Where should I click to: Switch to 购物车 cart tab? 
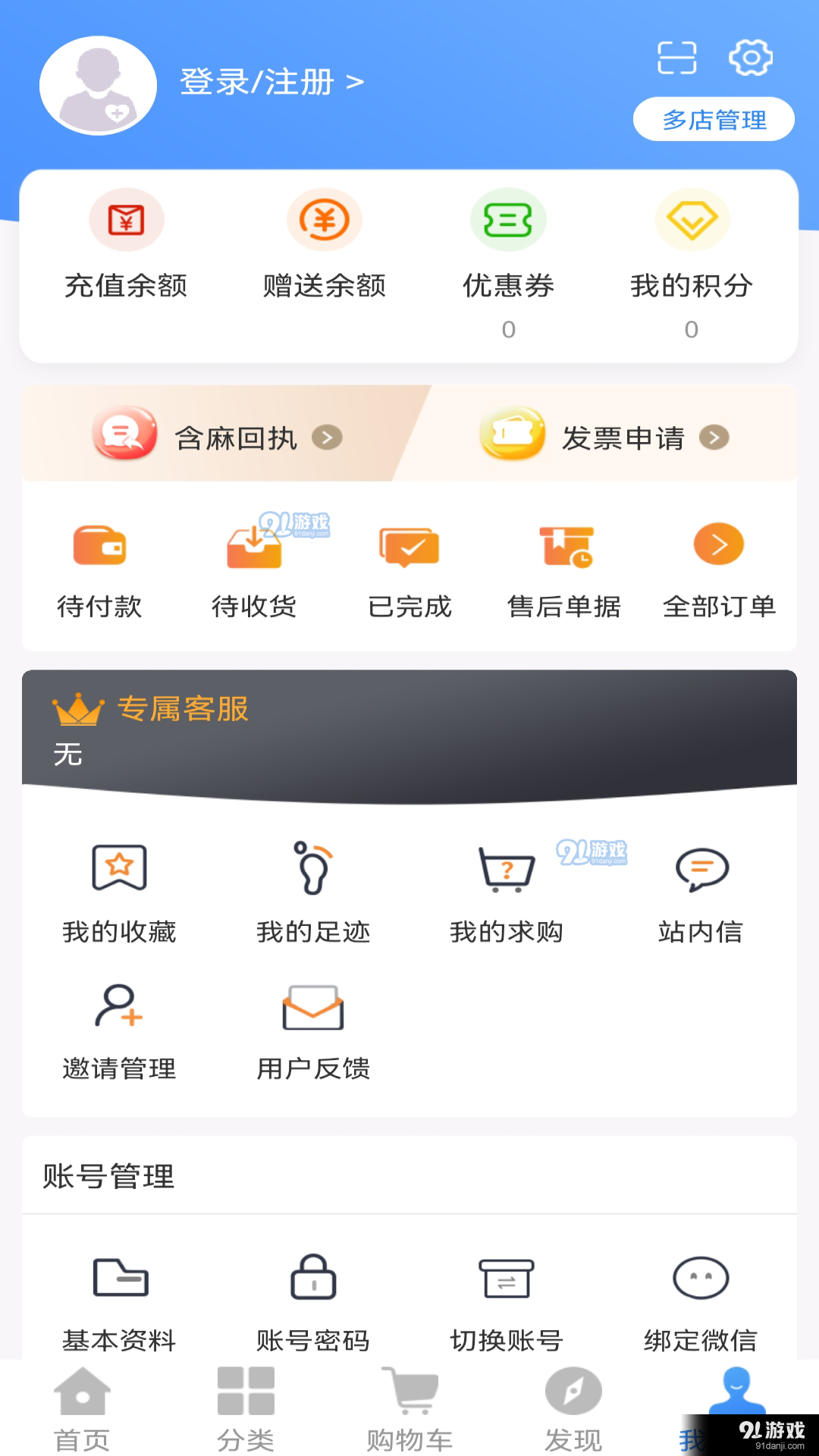point(409,1408)
